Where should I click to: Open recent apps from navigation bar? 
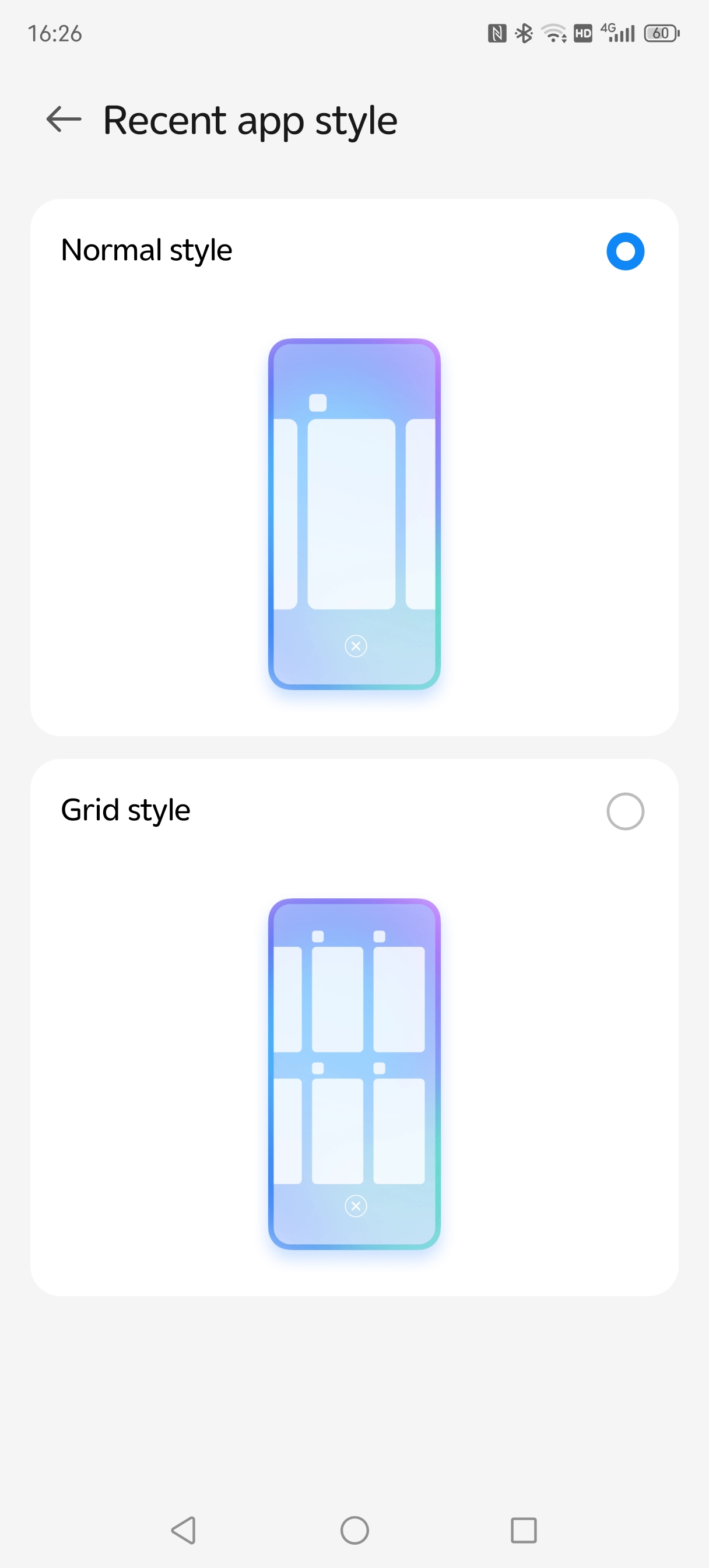click(524, 1529)
